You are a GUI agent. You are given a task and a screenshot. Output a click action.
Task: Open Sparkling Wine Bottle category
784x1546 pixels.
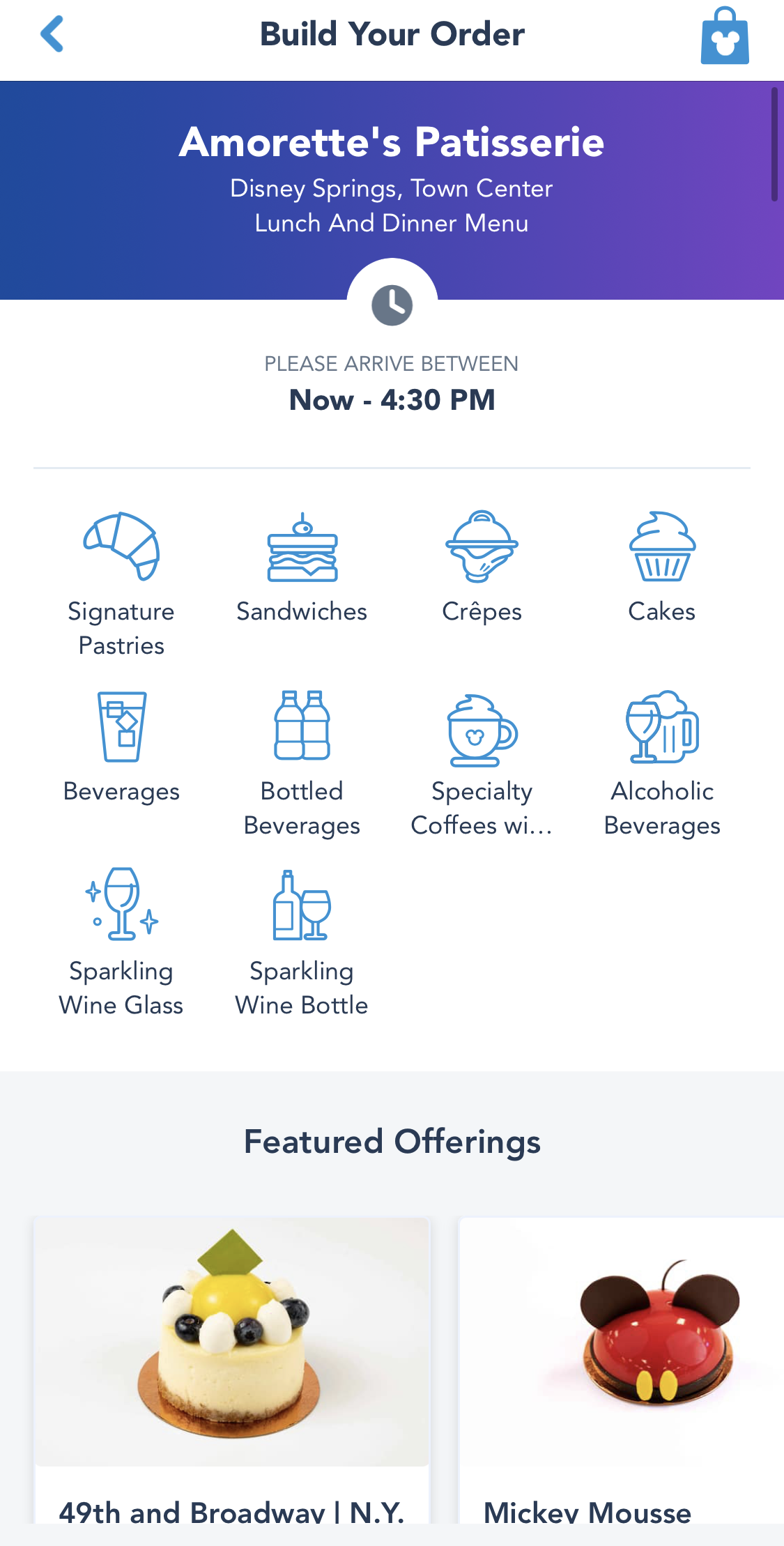coord(302,942)
